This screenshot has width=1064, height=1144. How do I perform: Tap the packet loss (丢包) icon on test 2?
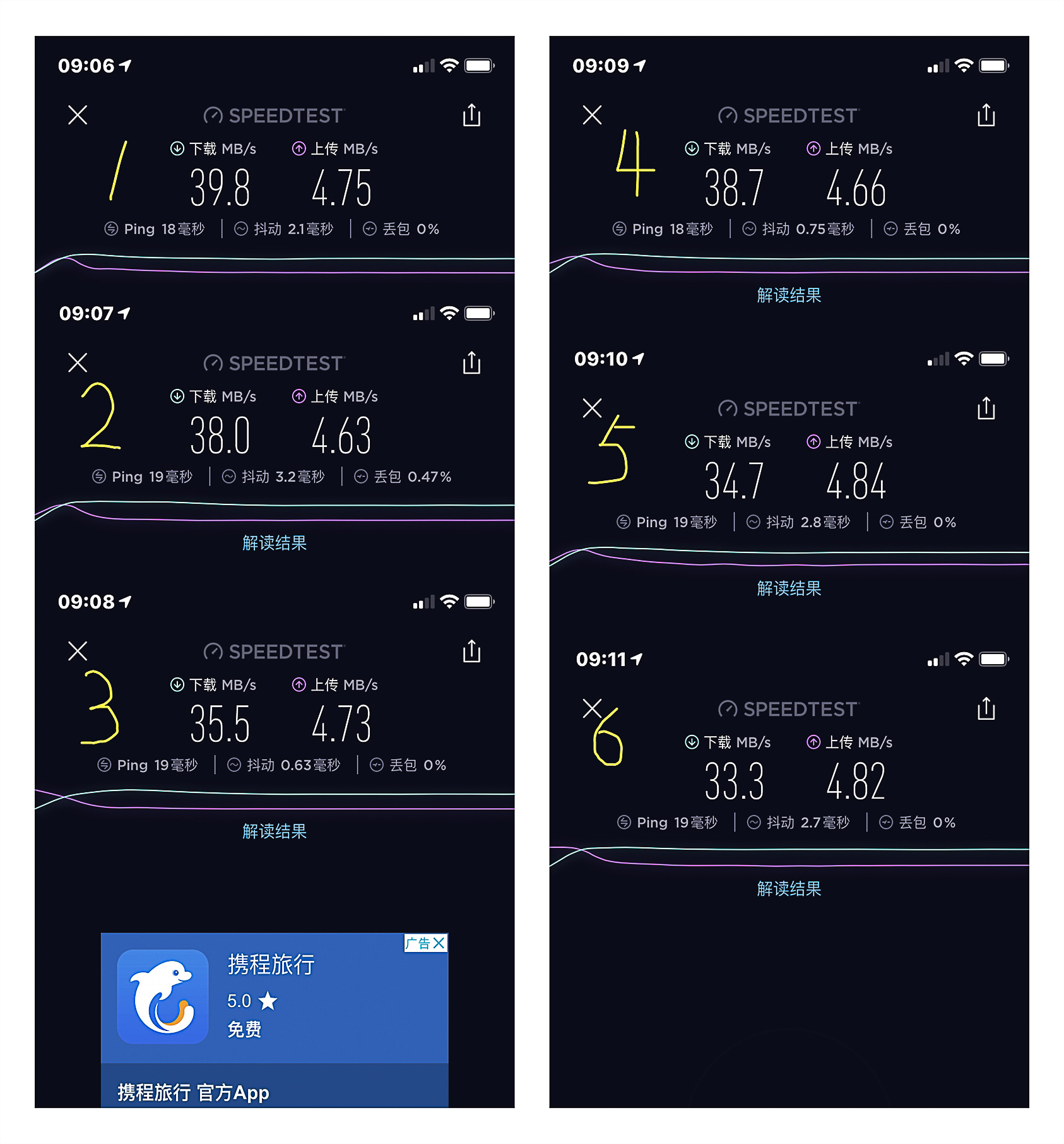tap(360, 477)
